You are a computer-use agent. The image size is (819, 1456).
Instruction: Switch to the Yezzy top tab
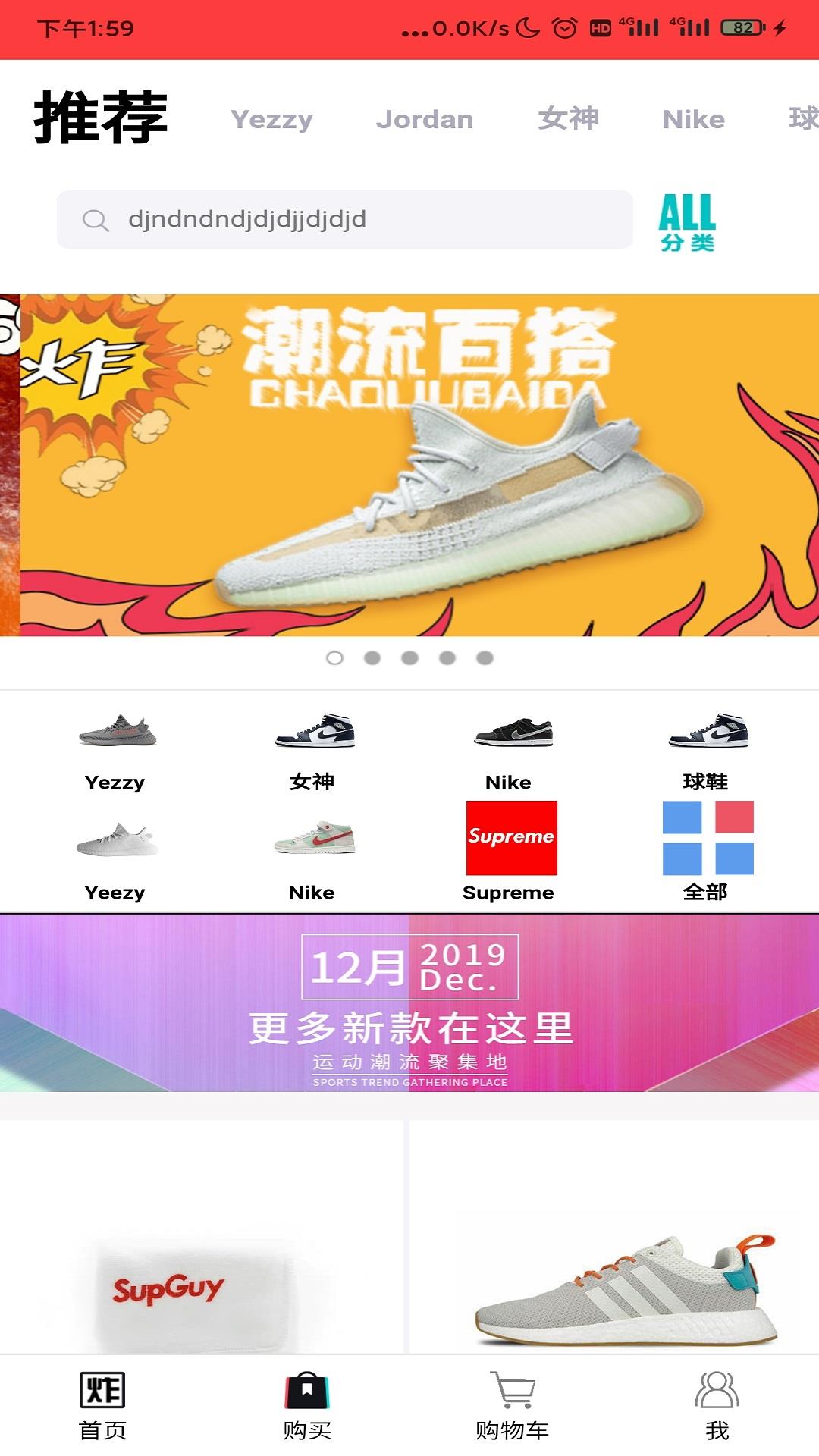[271, 119]
